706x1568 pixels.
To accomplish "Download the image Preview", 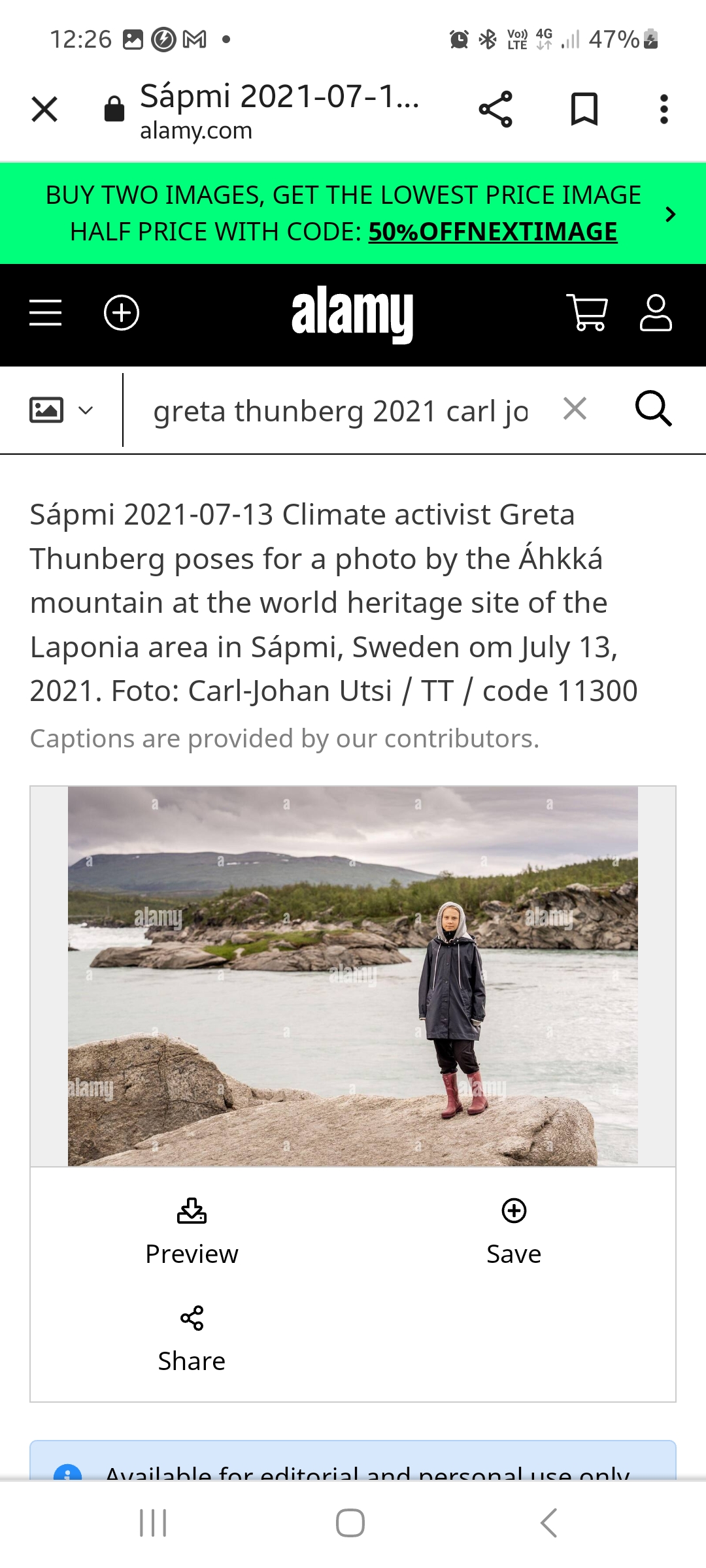I will tap(192, 1231).
